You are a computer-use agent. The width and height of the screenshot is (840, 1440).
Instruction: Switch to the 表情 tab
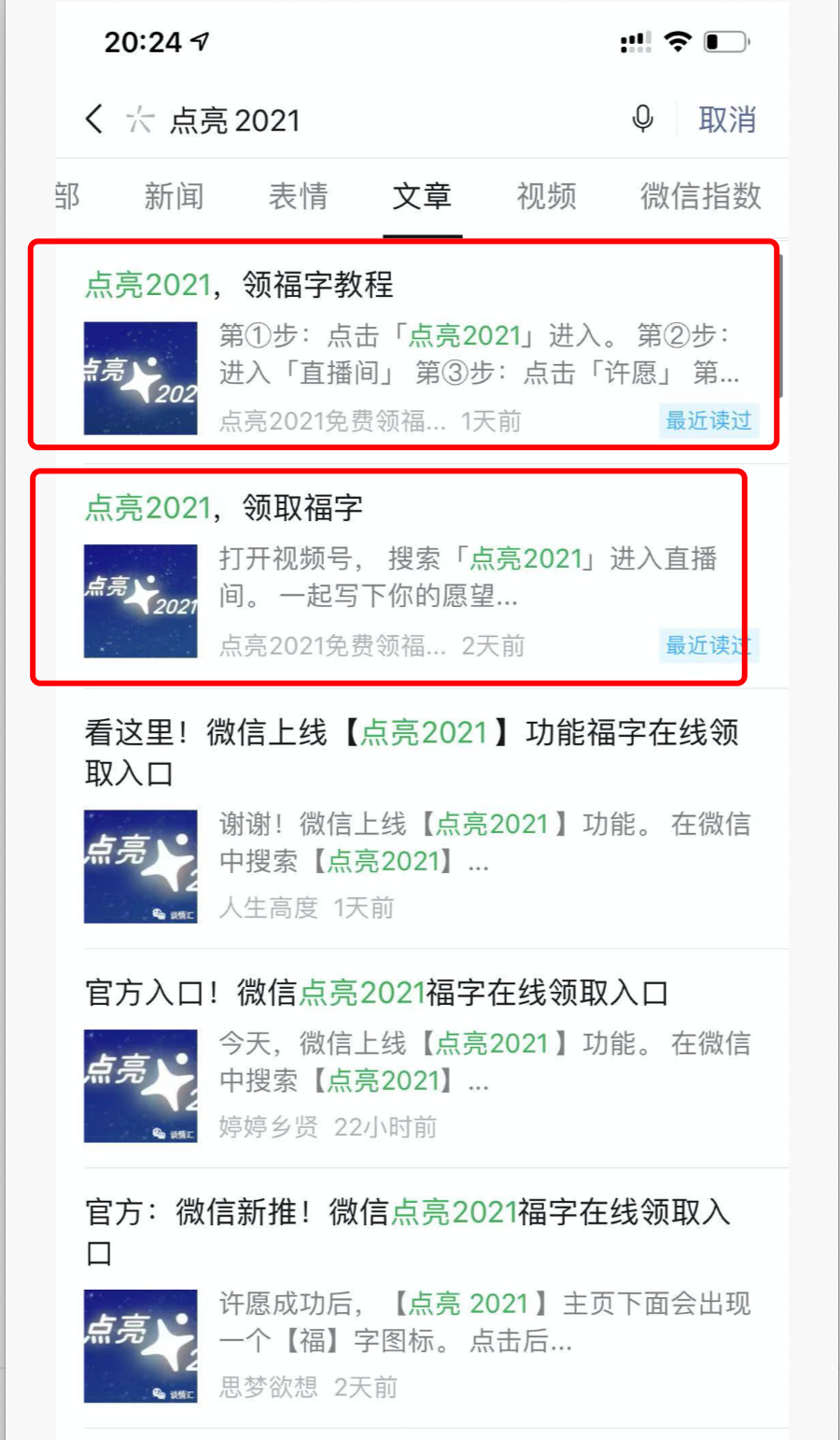(298, 196)
